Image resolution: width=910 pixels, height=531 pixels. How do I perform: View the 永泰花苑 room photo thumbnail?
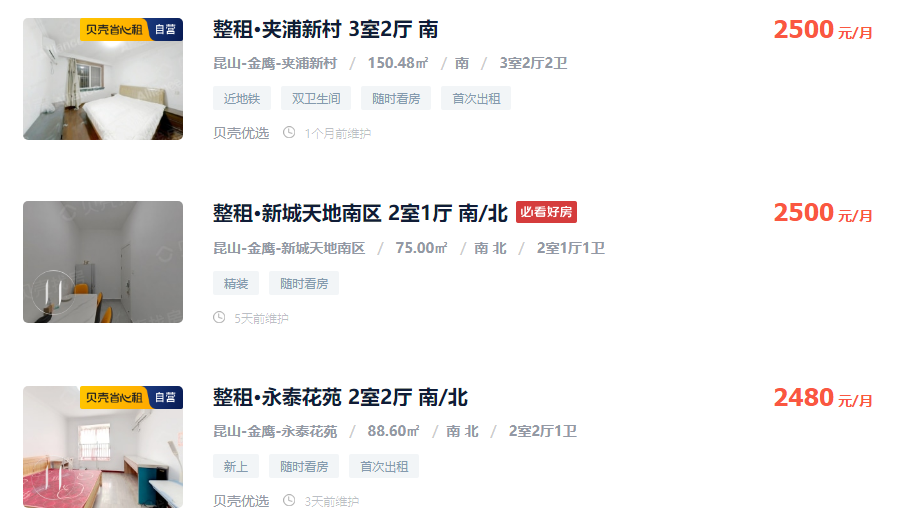point(103,446)
